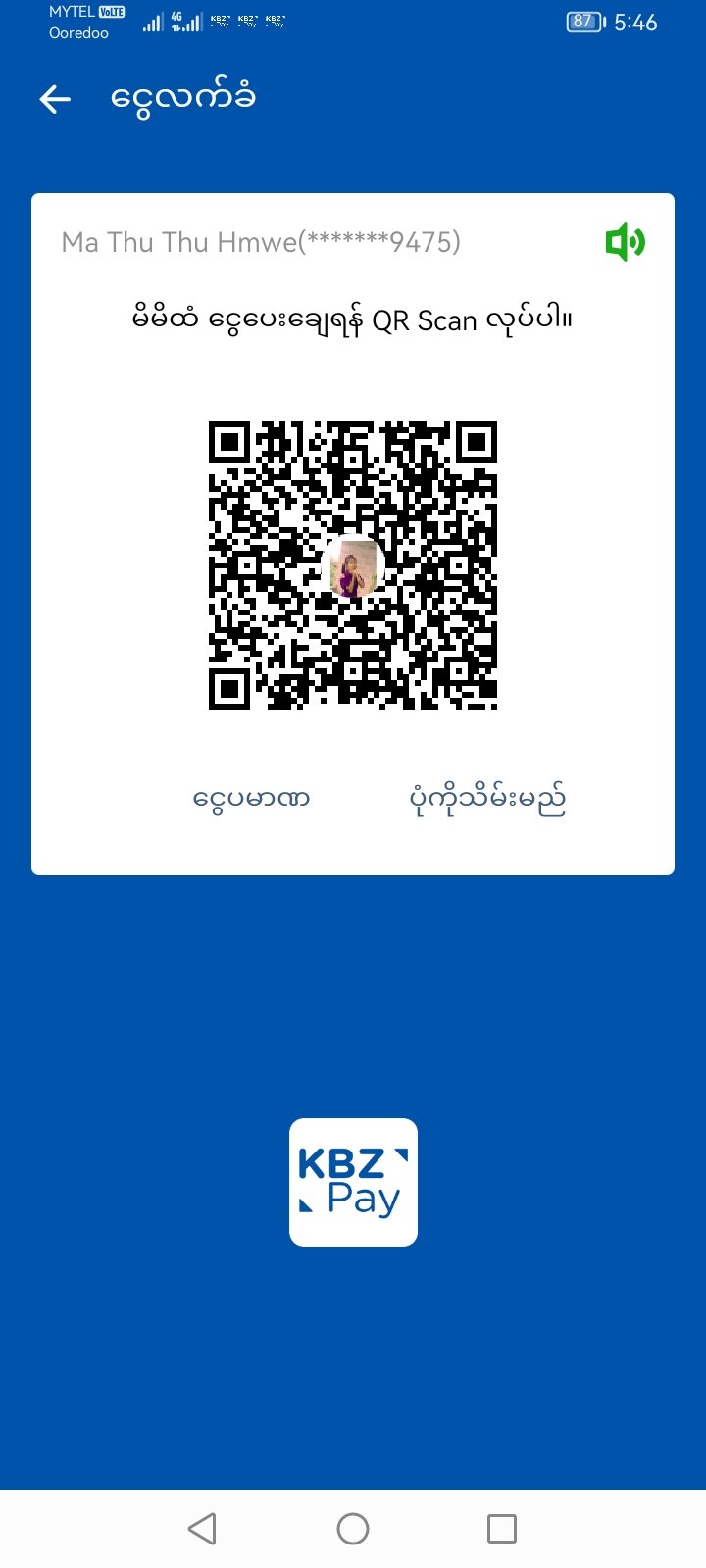Tap ငွေပမာဏ to set the amount

pos(251,800)
